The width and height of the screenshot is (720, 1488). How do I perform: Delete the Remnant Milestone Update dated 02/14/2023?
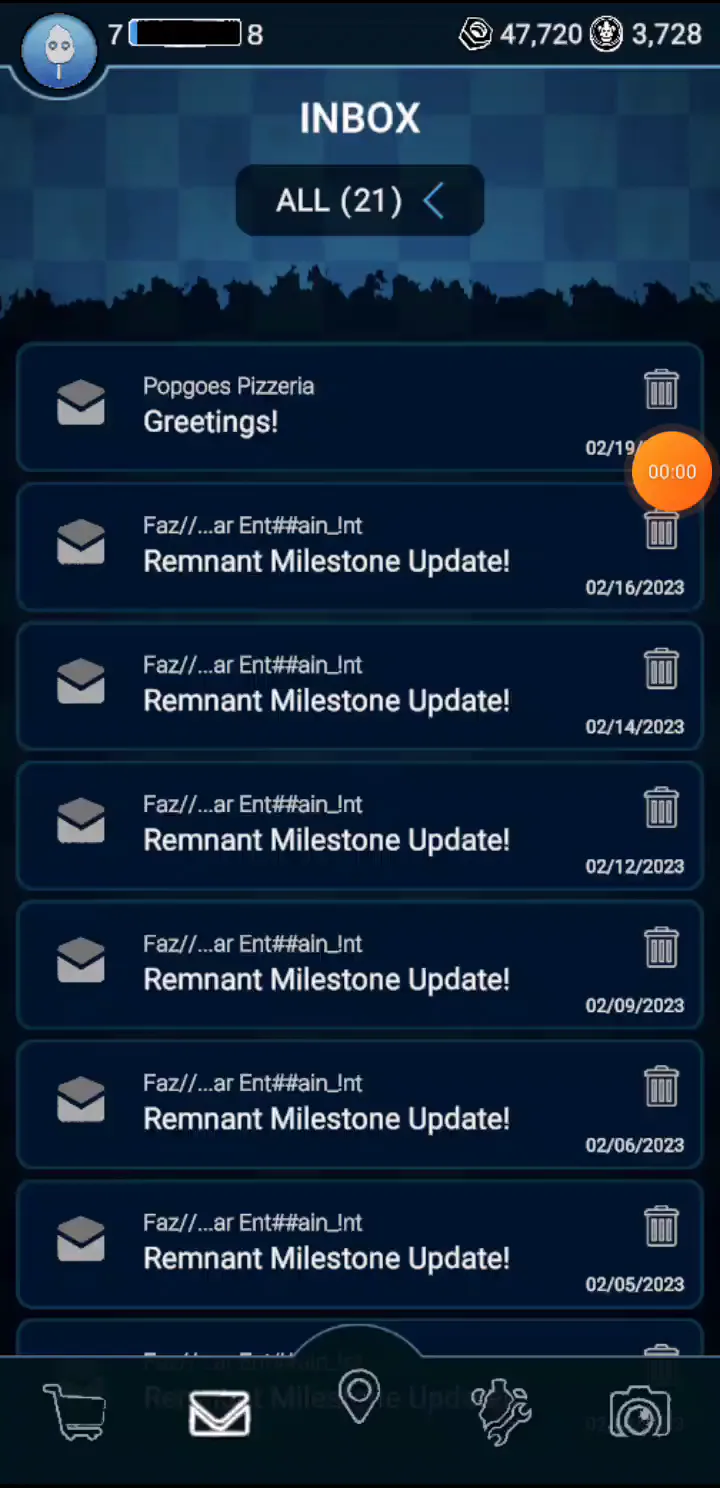click(661, 668)
